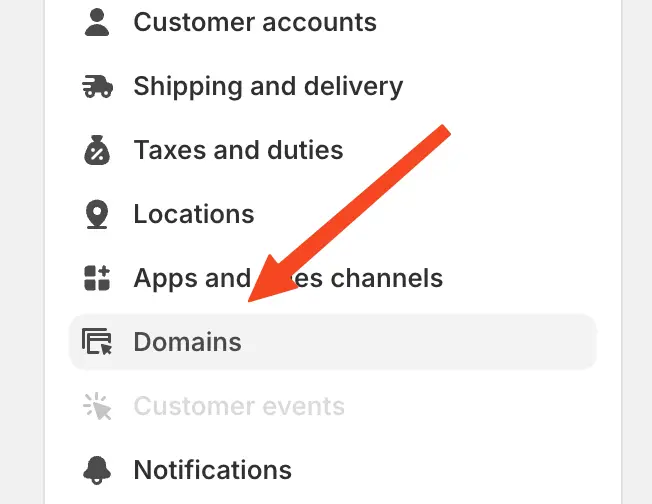The image size is (652, 504).
Task: Go to Shipping and delivery
Action: [267, 86]
